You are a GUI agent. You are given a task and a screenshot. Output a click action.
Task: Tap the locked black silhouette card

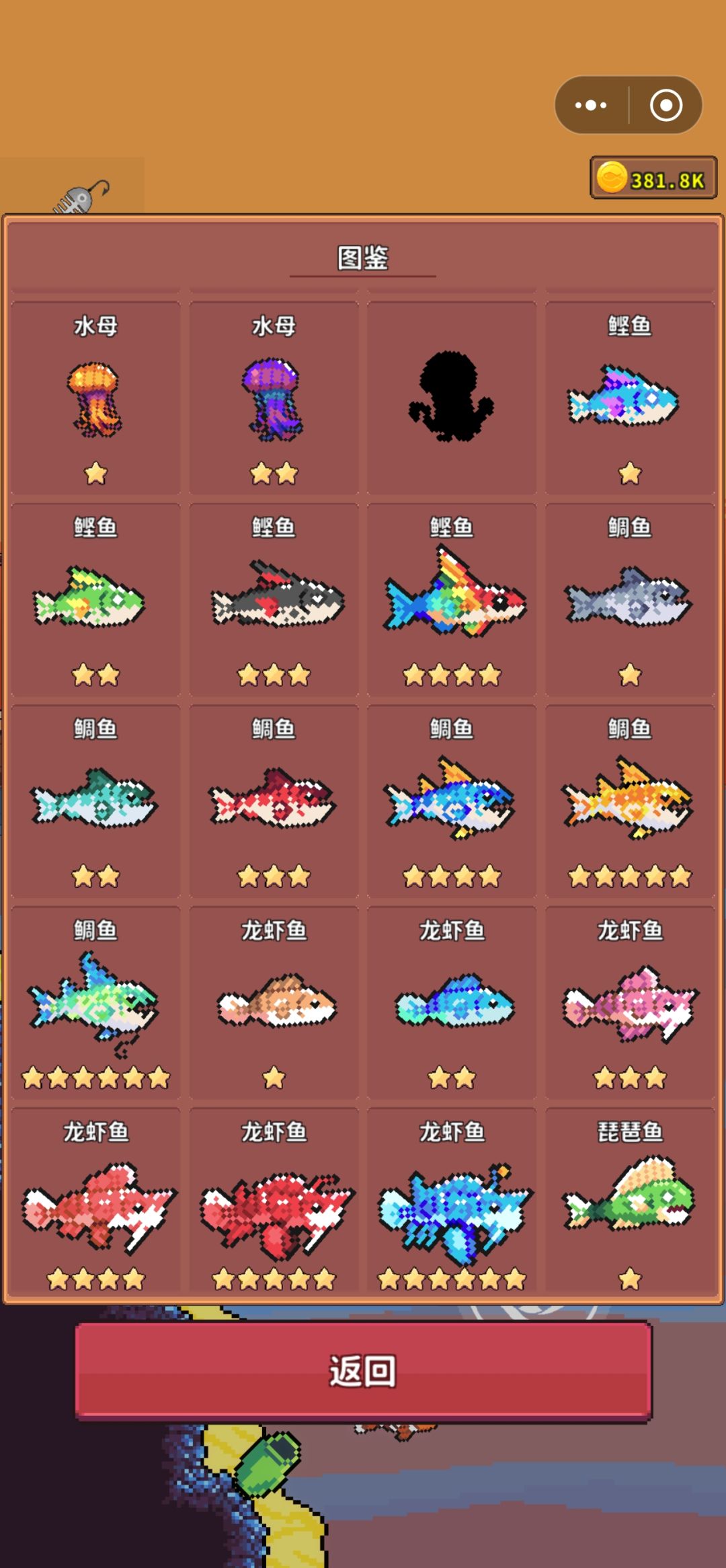(x=452, y=398)
